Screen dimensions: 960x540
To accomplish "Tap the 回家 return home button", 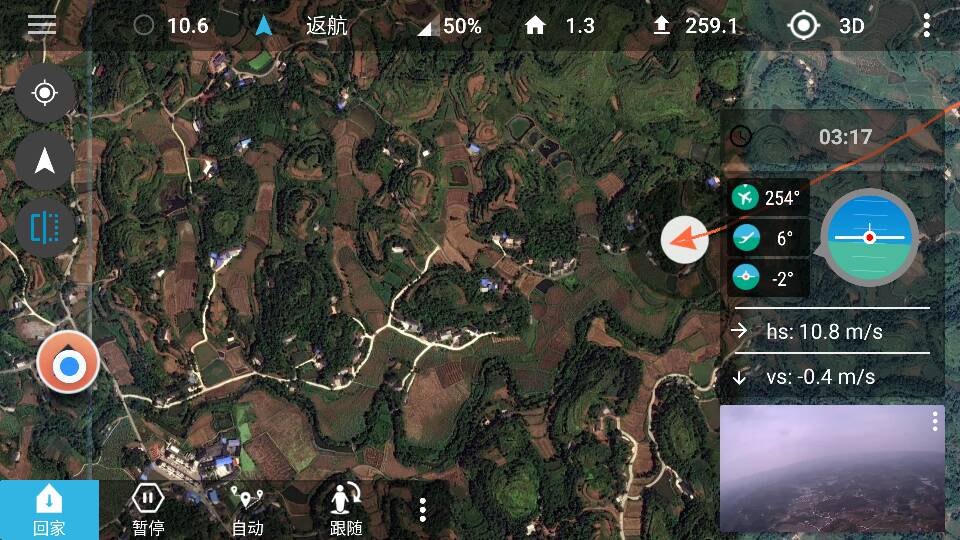I will [49, 510].
